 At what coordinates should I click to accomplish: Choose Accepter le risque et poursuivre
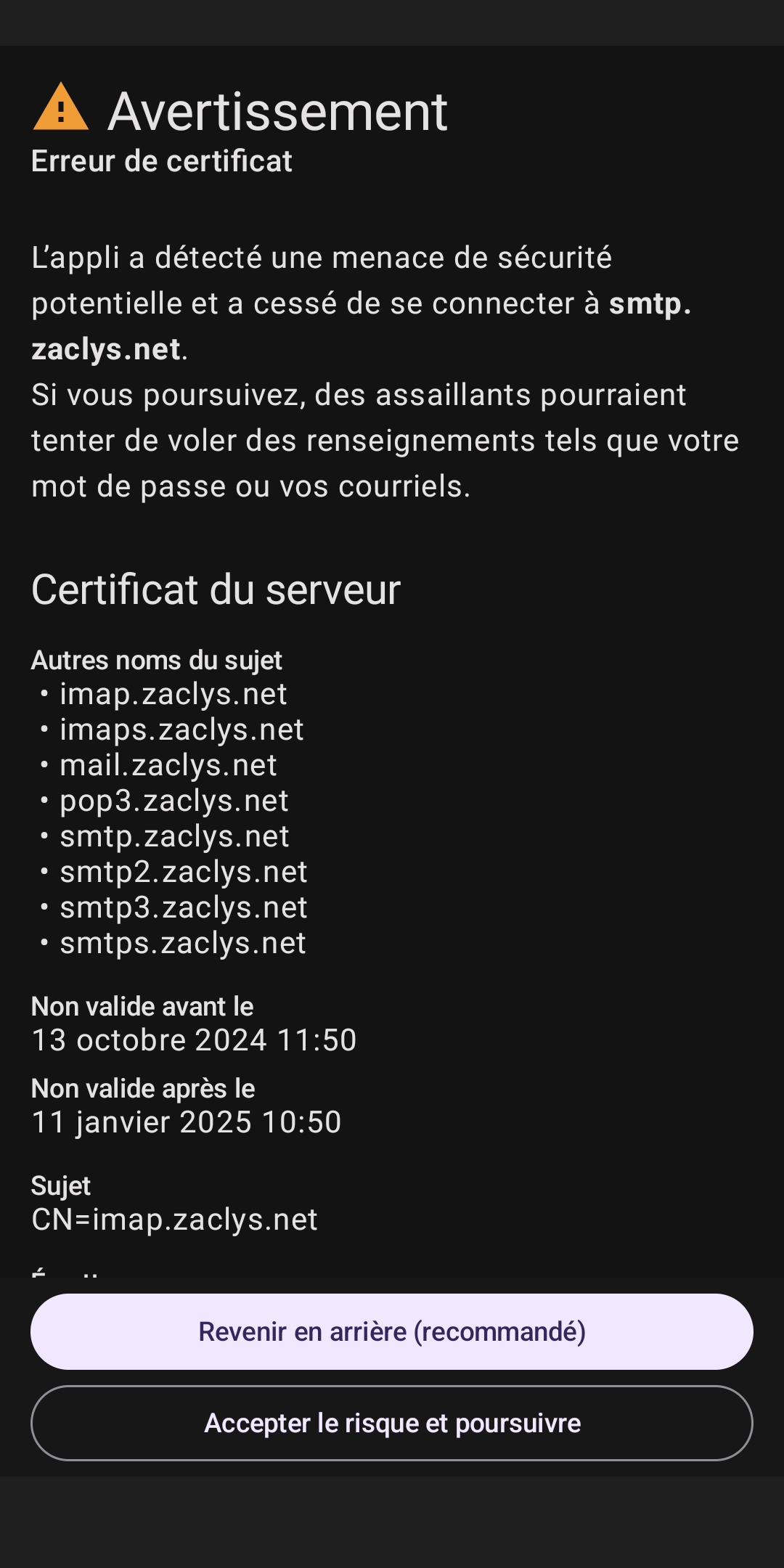[x=392, y=1424]
